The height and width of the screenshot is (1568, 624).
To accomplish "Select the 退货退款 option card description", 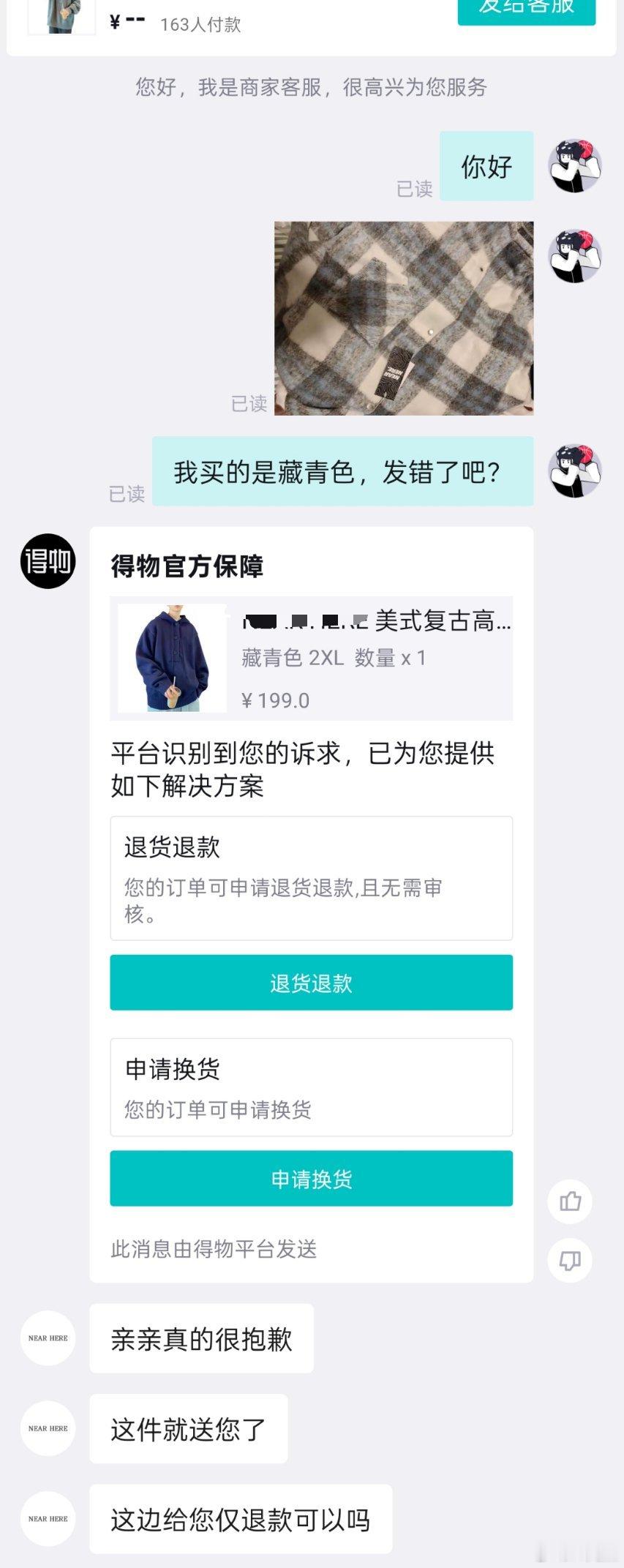I will coord(311,877).
